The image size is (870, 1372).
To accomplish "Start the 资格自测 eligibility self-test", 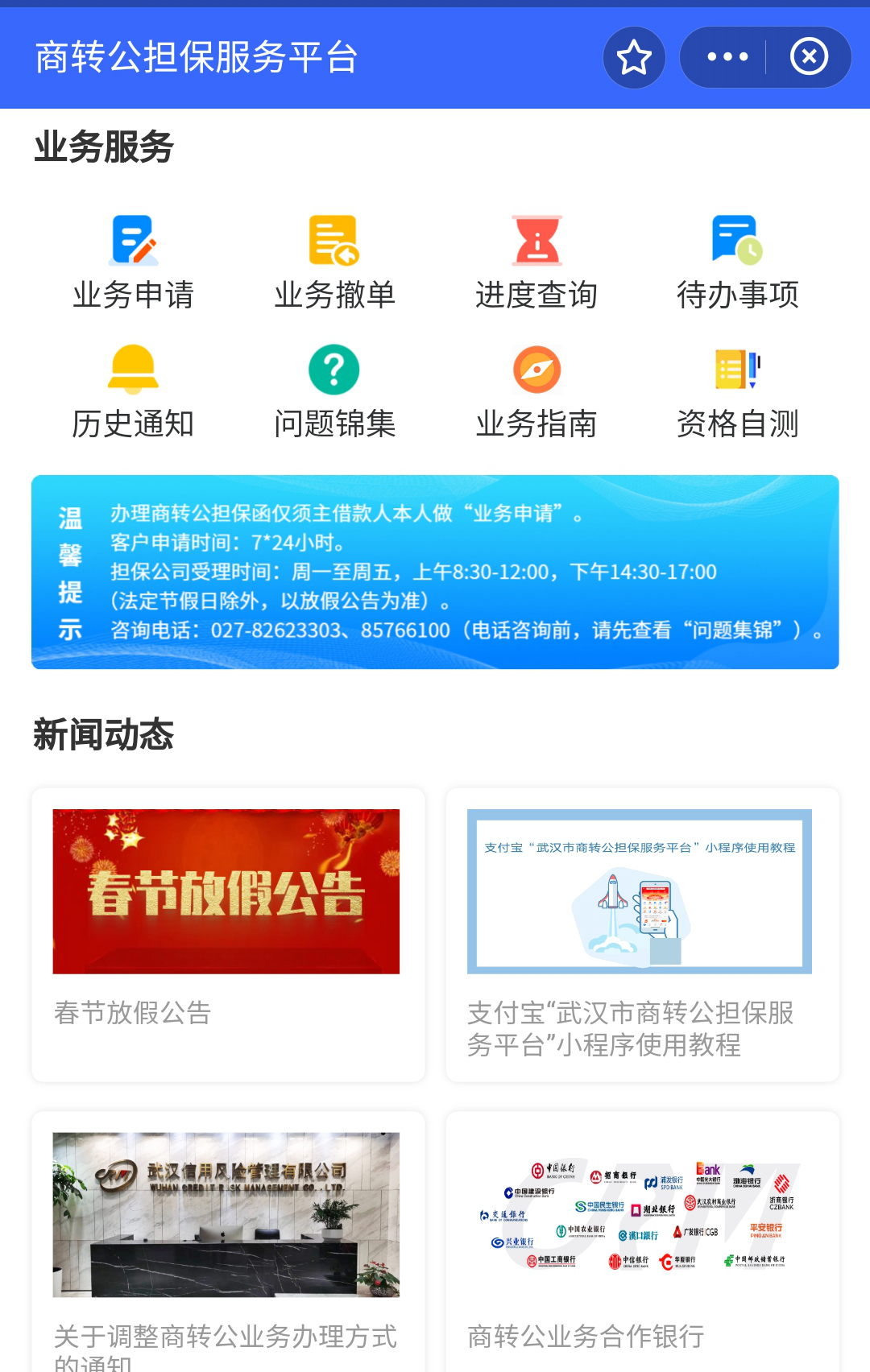I will (x=738, y=391).
